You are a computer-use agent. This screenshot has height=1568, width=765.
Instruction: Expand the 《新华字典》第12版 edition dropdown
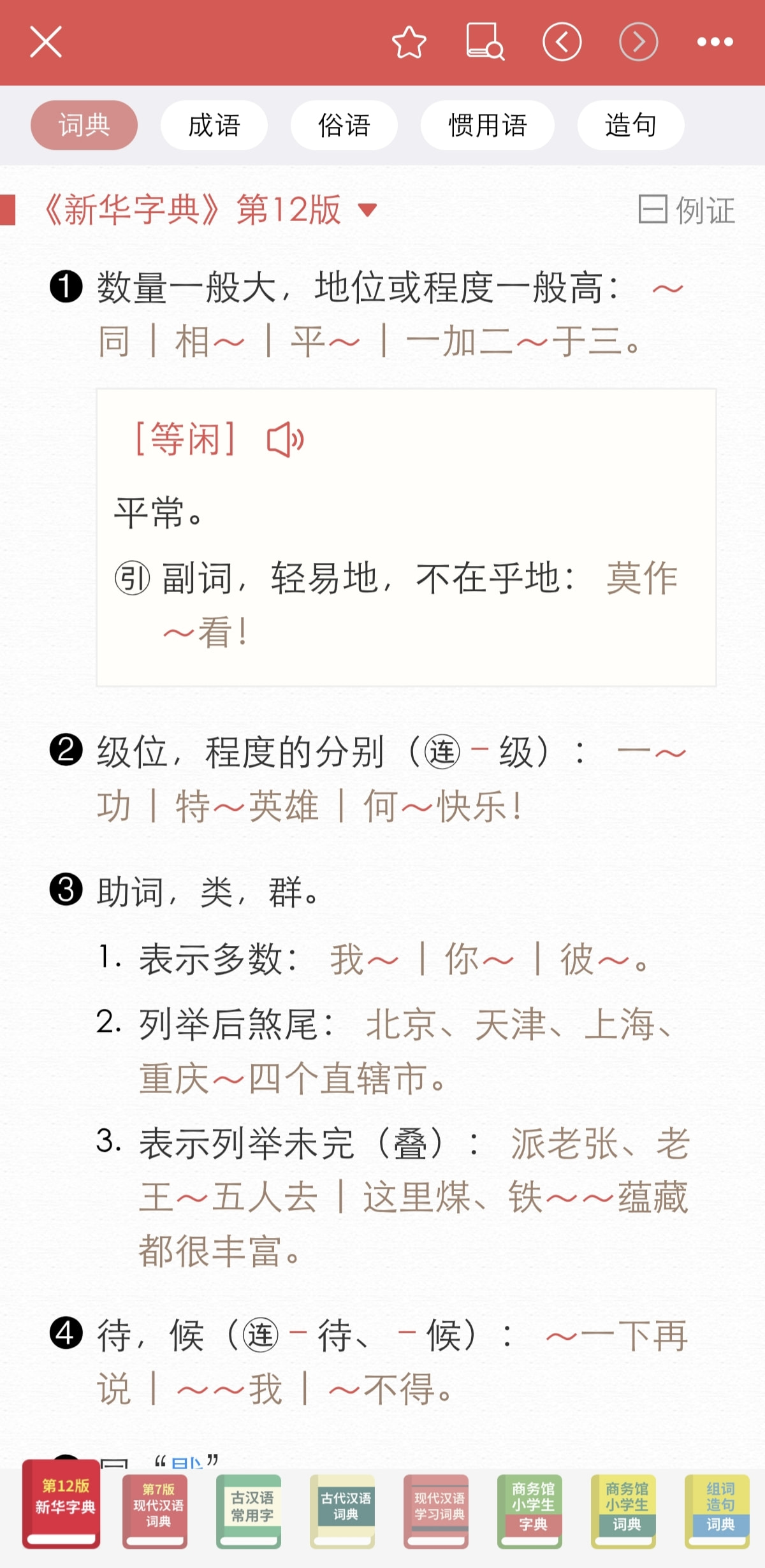tap(210, 210)
